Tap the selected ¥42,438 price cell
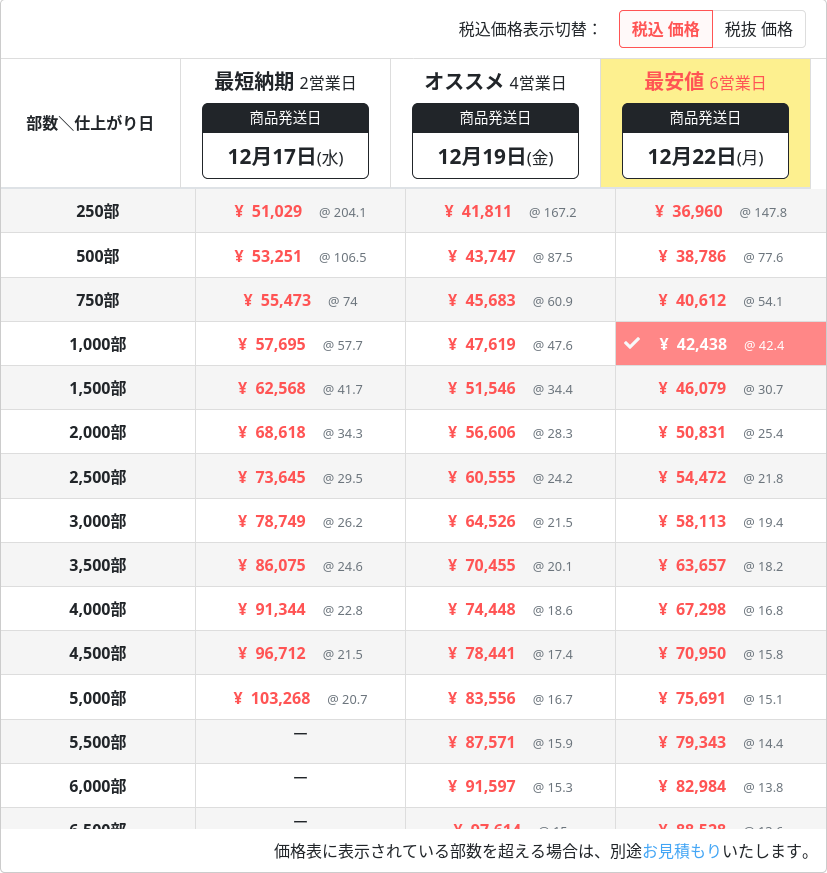This screenshot has height=873, width=827. click(x=720, y=344)
